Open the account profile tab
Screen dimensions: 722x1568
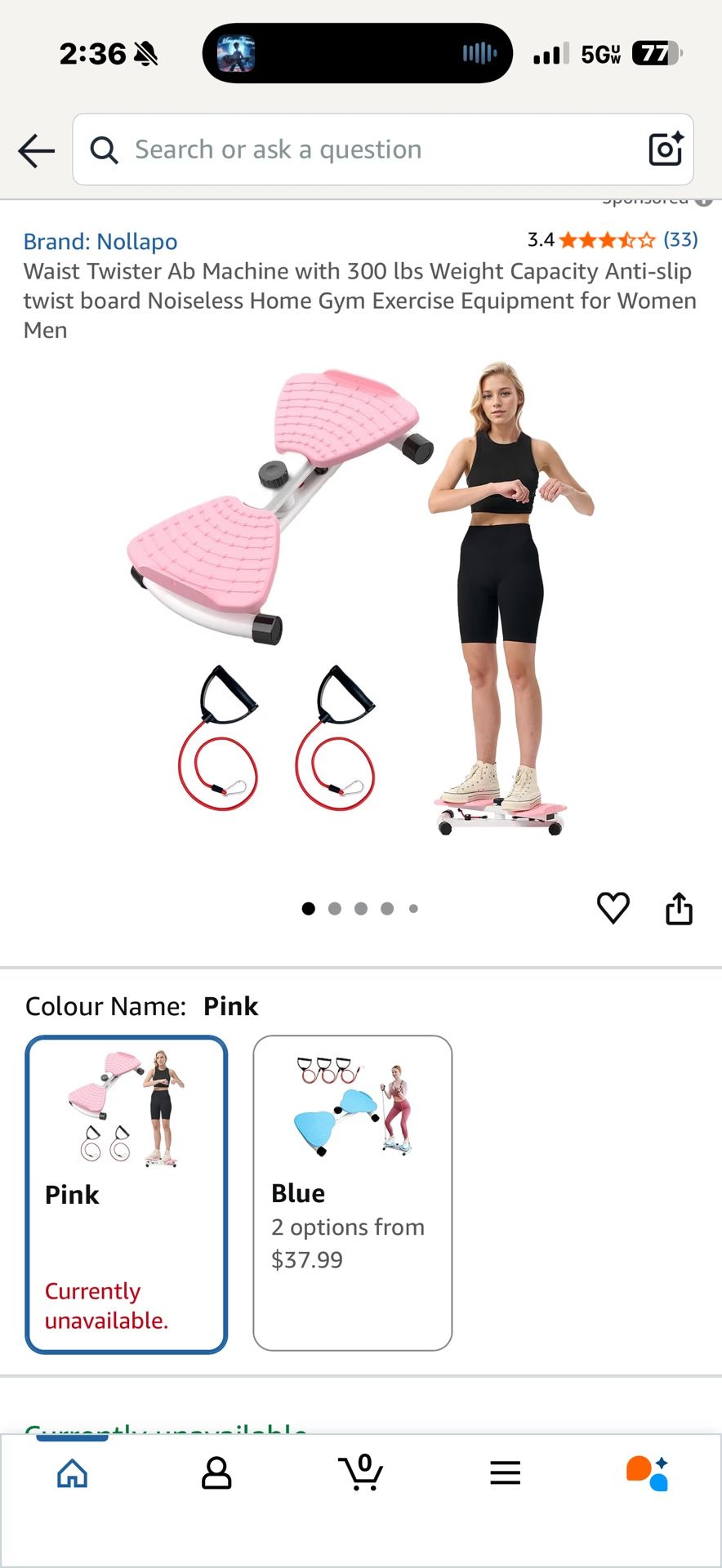216,1473
